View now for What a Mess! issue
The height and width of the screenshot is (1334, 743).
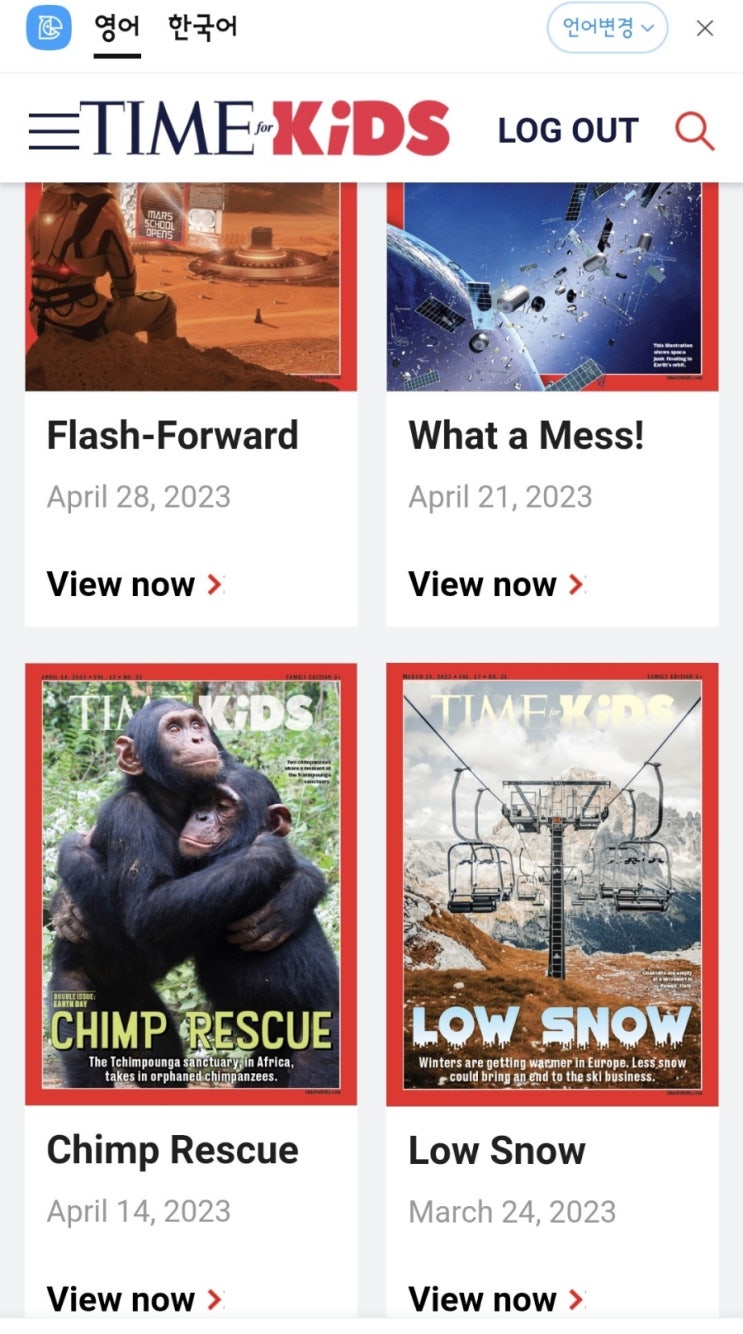[x=497, y=584]
